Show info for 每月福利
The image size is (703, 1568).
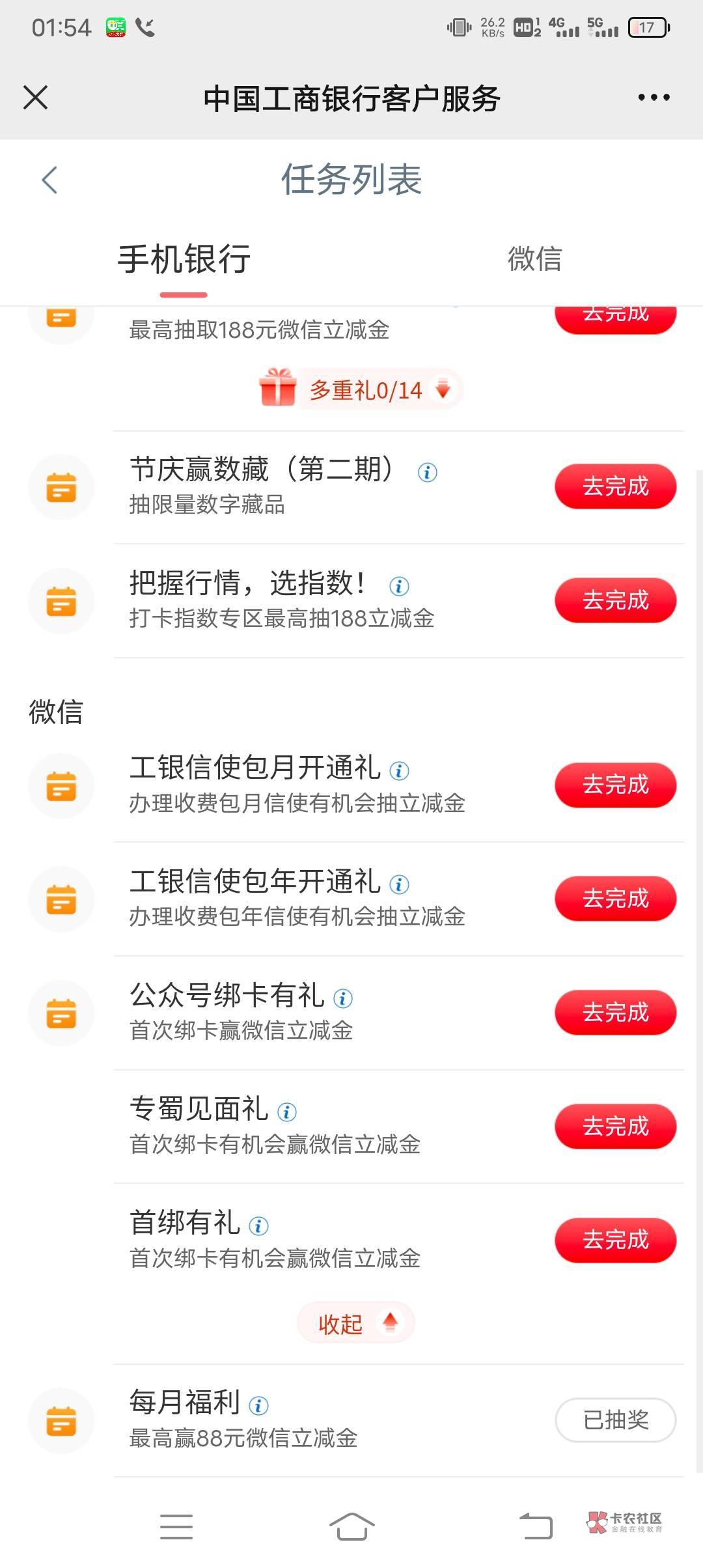point(258,1406)
